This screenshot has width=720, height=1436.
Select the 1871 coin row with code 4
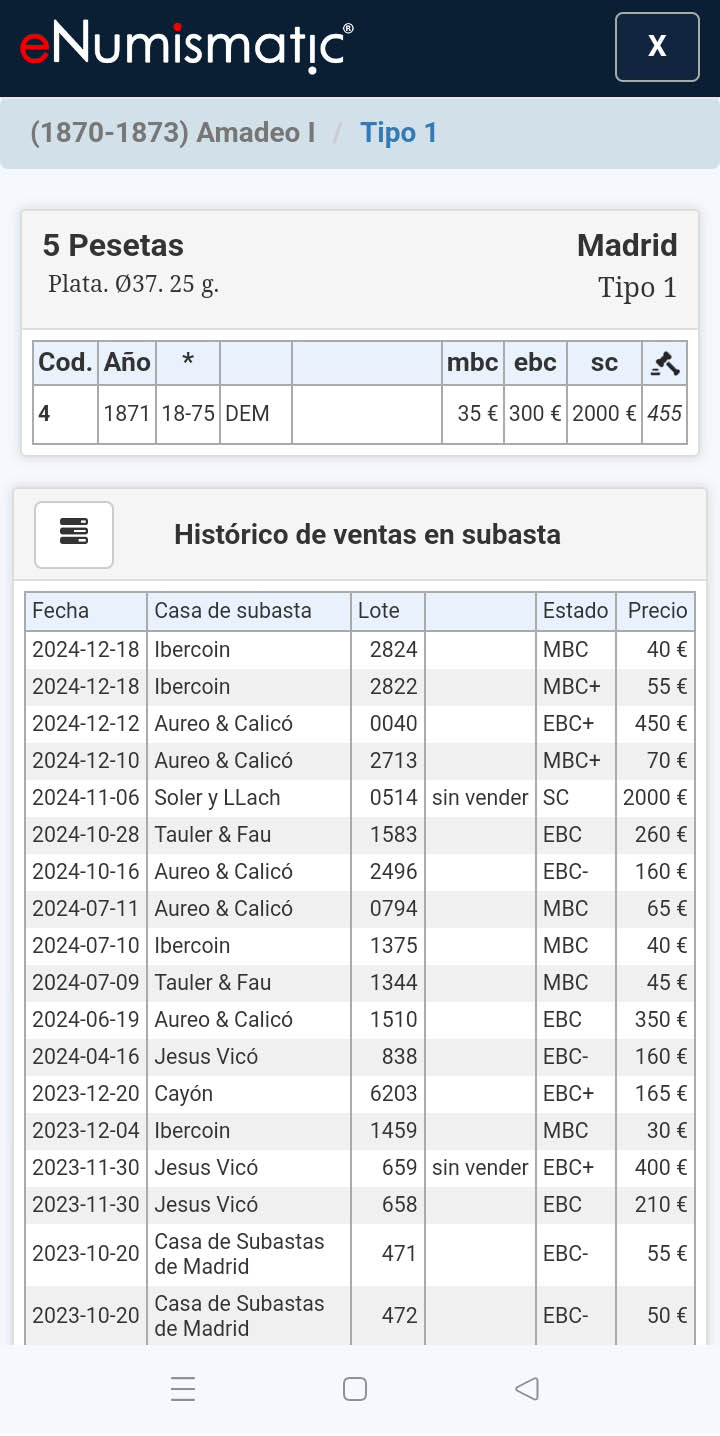[x=361, y=414]
